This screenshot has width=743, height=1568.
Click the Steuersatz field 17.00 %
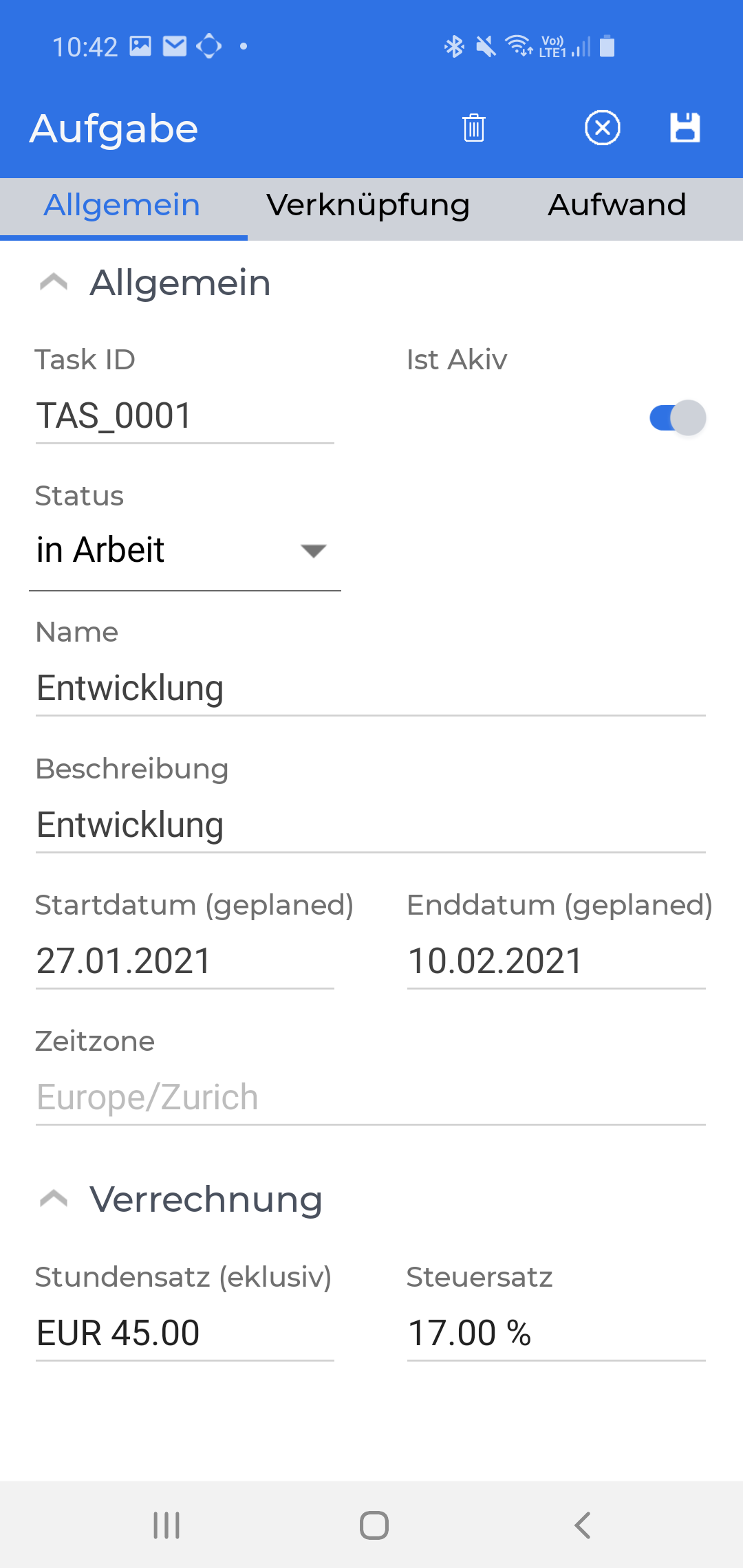click(x=557, y=1333)
